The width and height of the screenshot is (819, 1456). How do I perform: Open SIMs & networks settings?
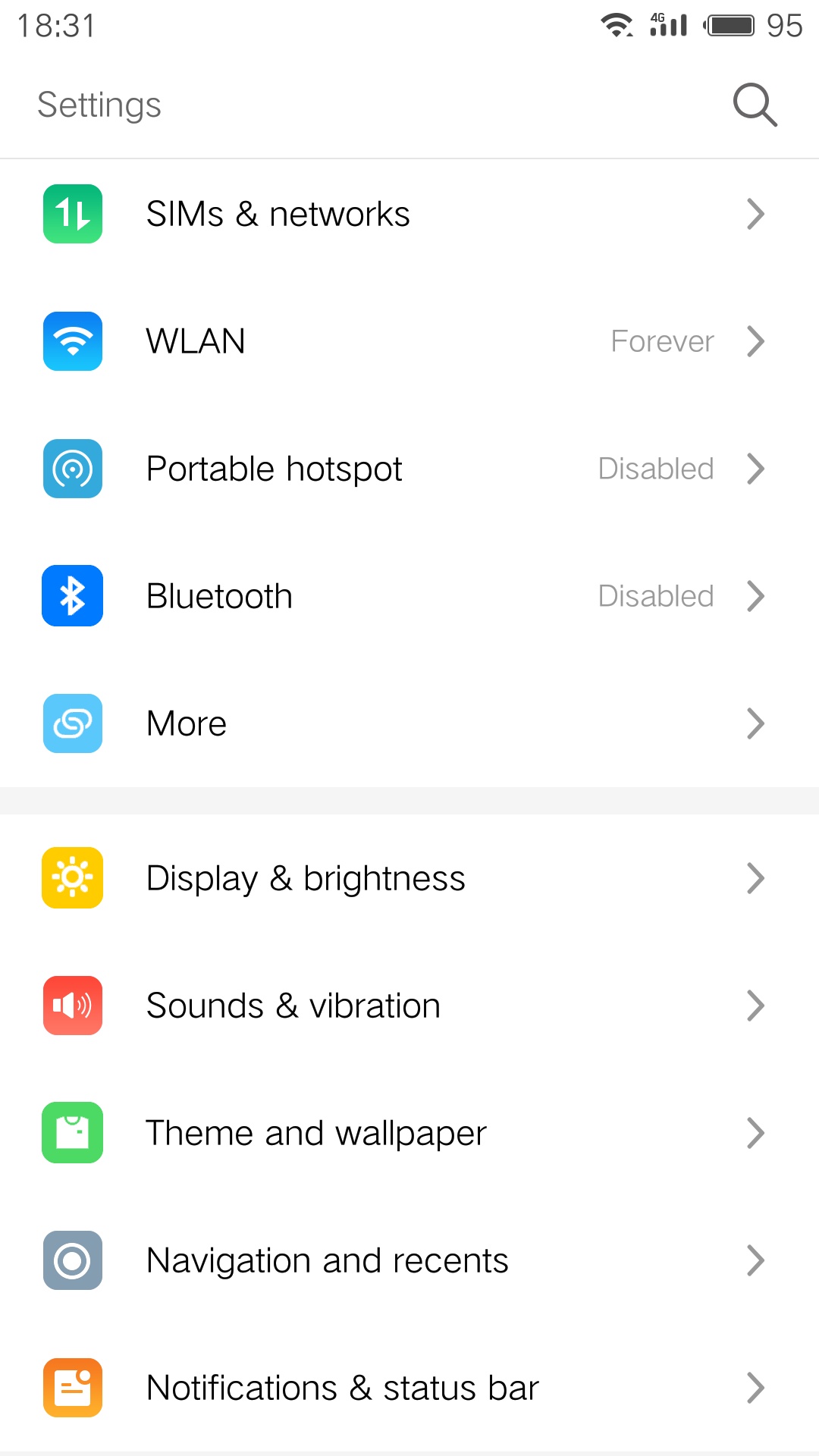point(409,214)
